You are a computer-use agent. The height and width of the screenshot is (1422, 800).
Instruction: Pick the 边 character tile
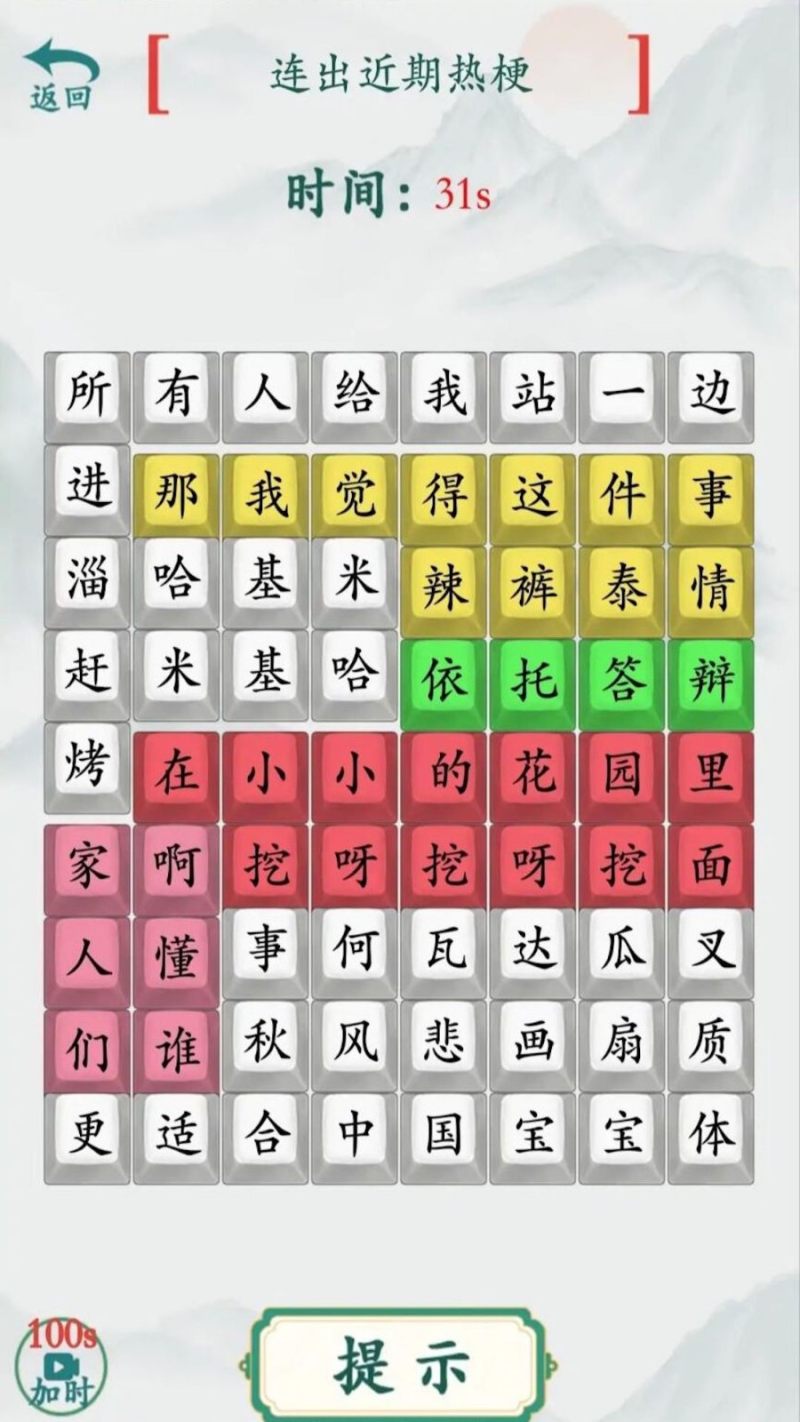(x=711, y=393)
